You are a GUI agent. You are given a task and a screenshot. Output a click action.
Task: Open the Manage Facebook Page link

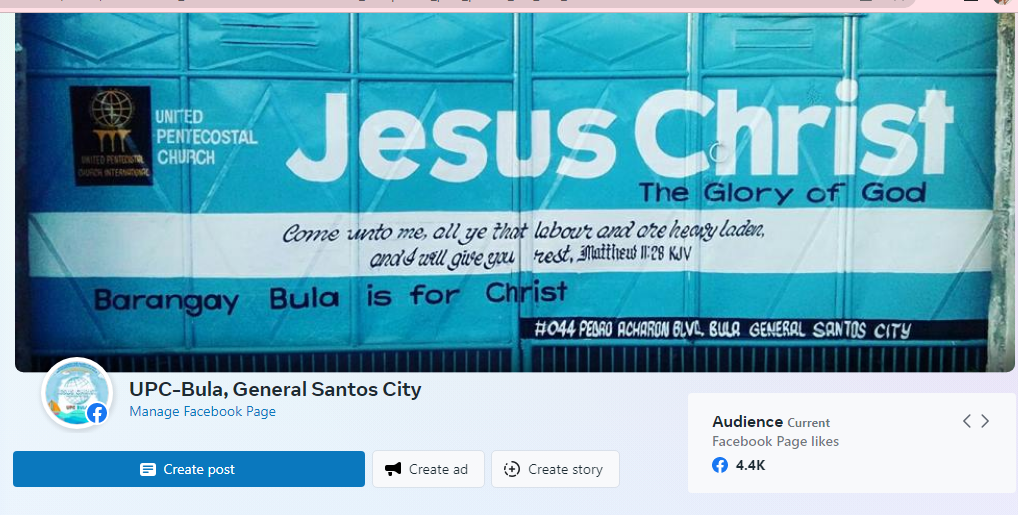point(202,411)
